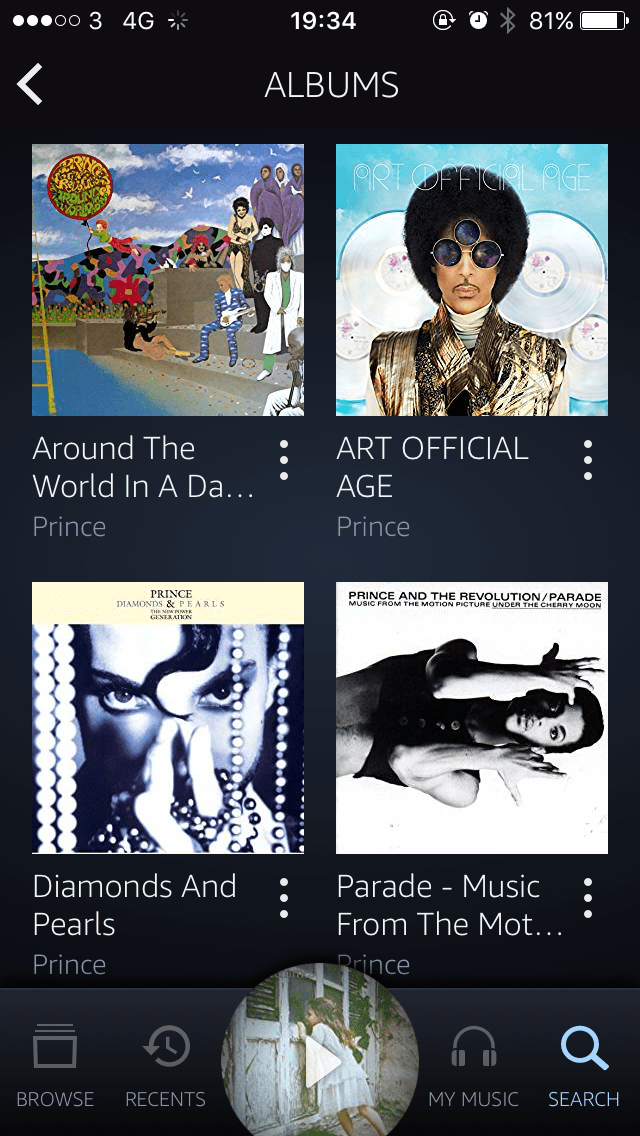640x1136 pixels.
Task: Open the Diamonds And Pearls album
Action: [168, 717]
